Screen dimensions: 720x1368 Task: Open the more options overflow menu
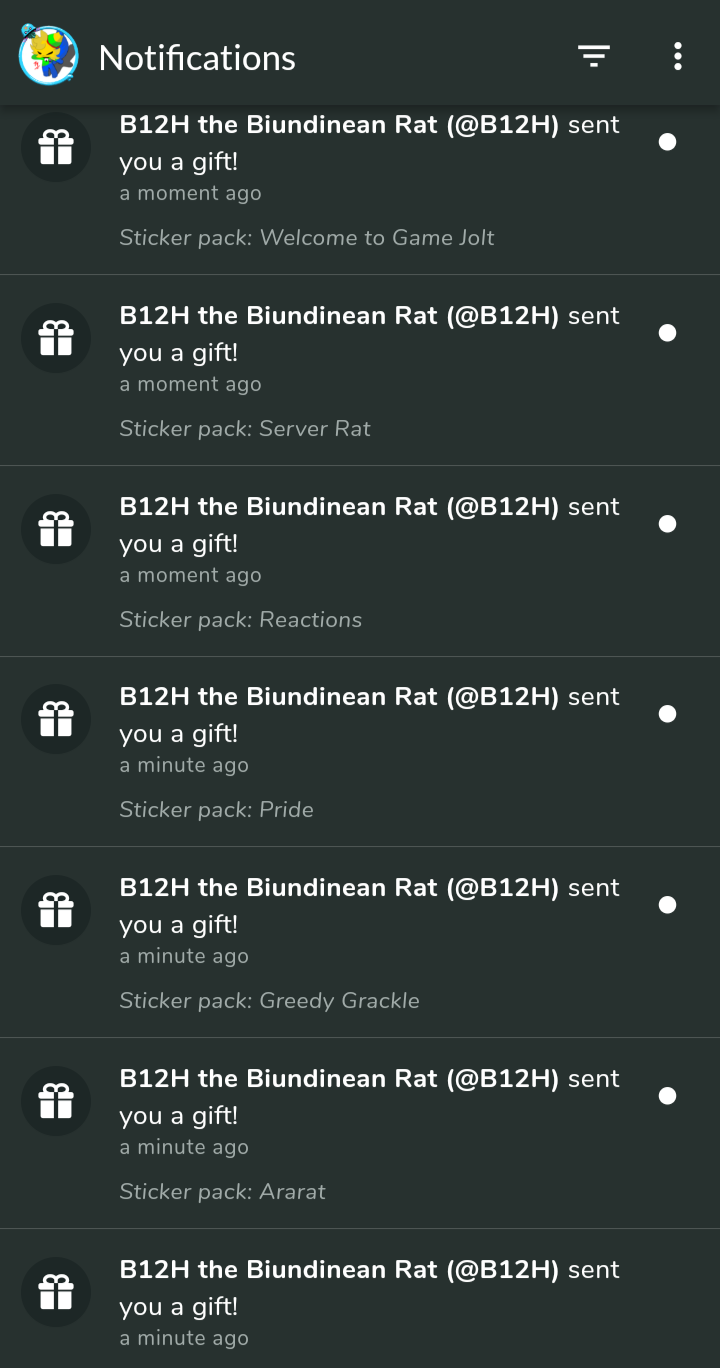point(678,57)
